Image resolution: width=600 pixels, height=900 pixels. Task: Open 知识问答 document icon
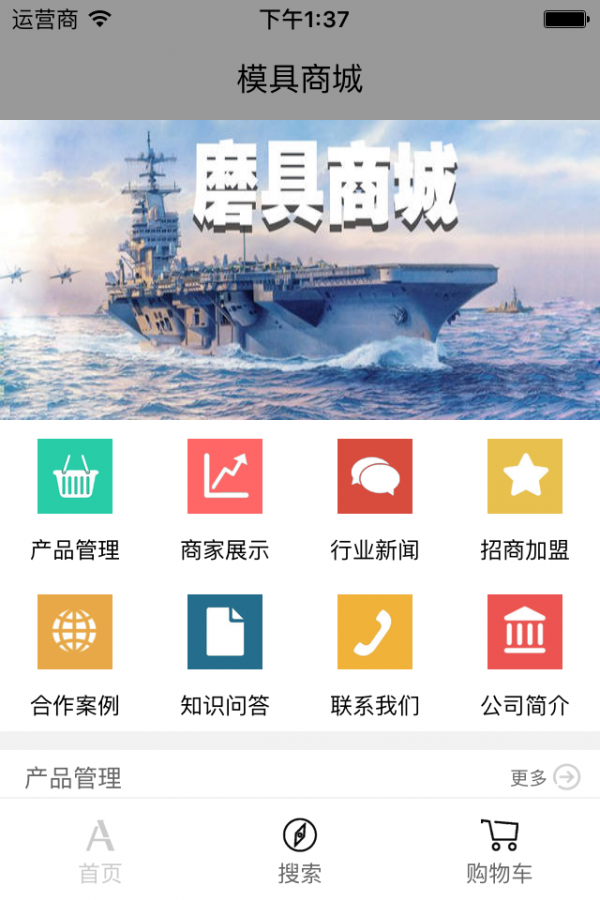tap(225, 632)
